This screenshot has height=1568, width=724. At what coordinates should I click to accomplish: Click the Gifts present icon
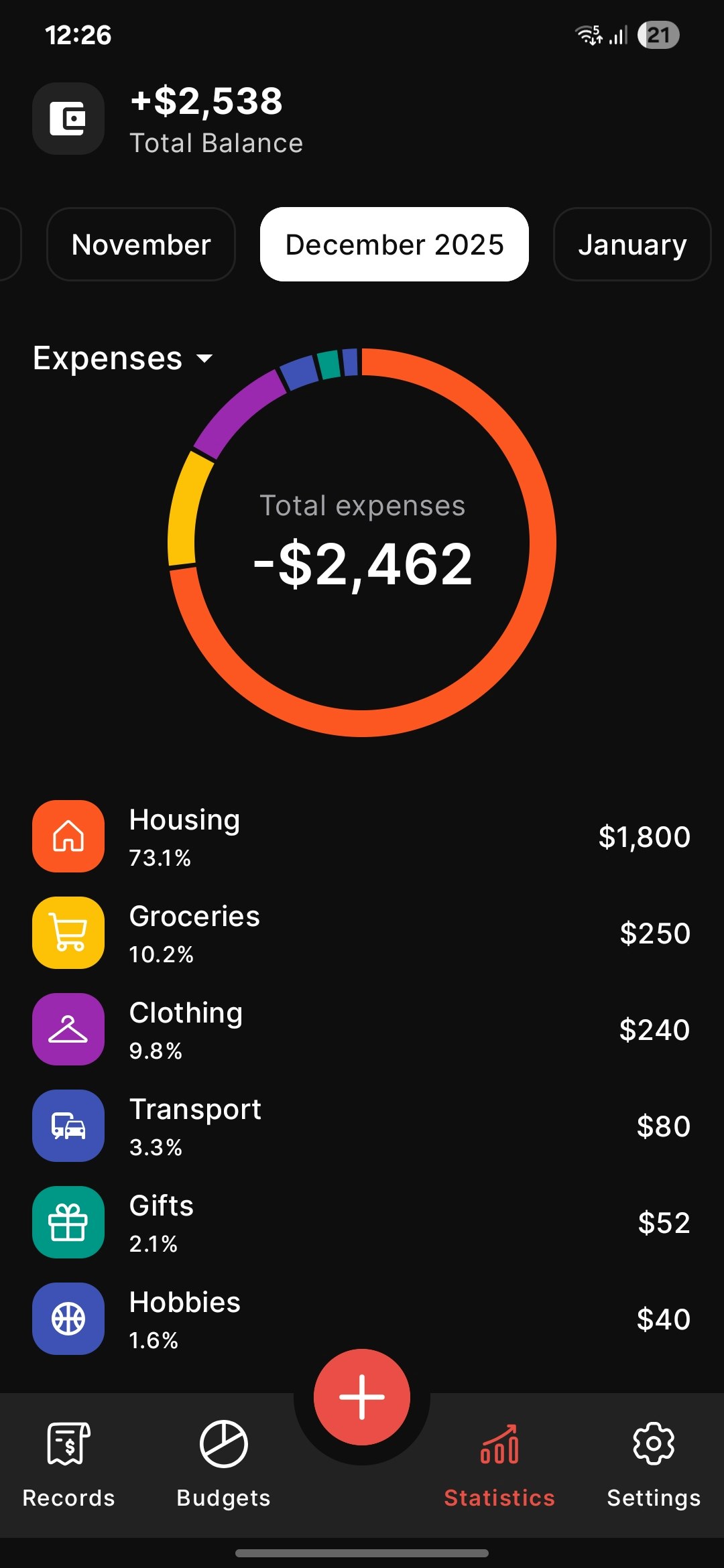(x=68, y=1223)
